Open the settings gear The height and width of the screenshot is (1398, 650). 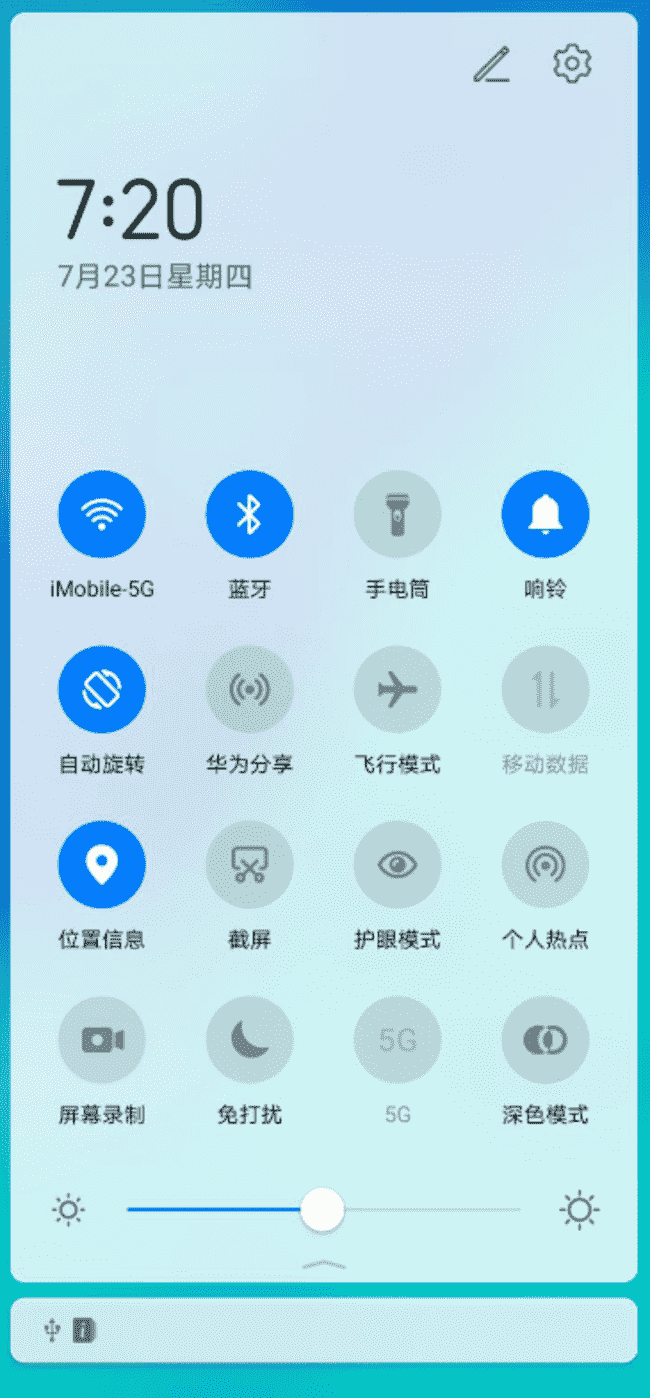coord(572,63)
